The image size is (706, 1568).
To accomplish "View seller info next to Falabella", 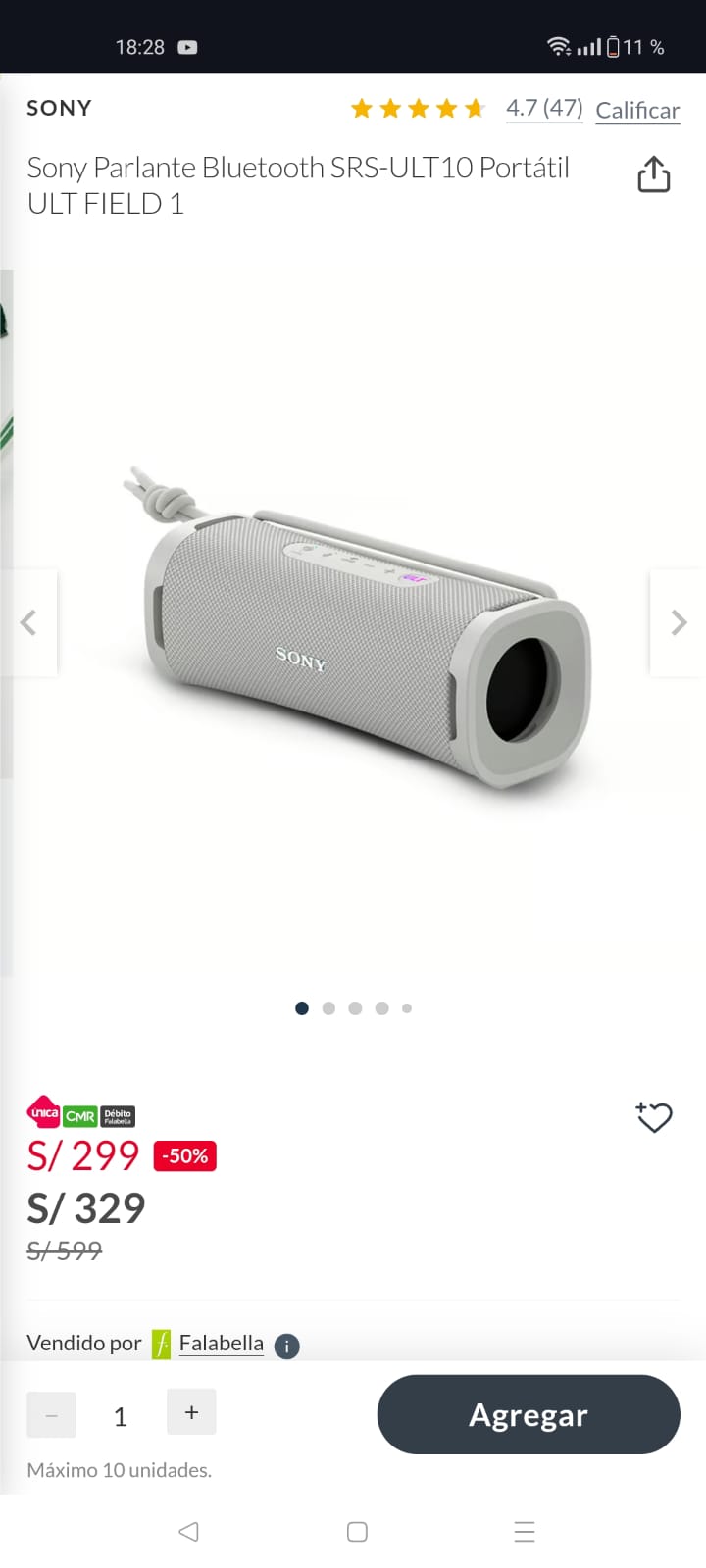I will coord(286,1347).
